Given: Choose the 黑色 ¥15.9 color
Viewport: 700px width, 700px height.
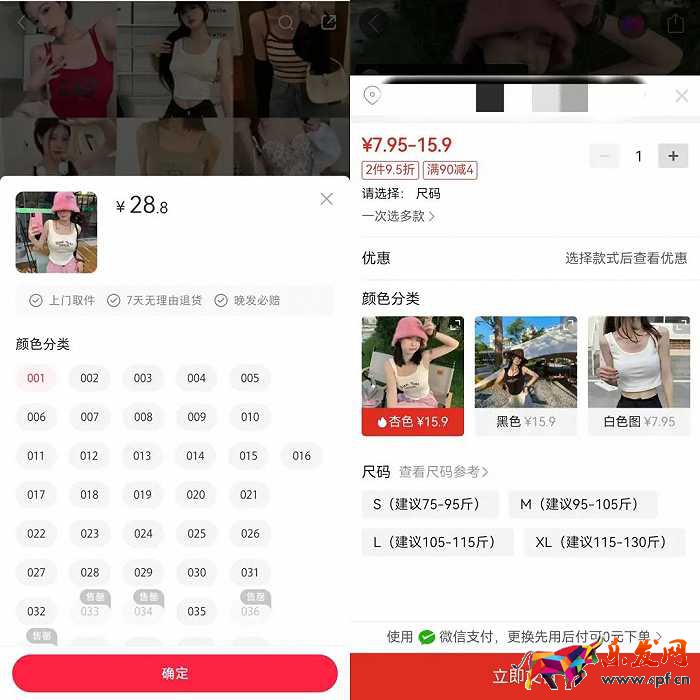Looking at the screenshot, I should tap(526, 375).
